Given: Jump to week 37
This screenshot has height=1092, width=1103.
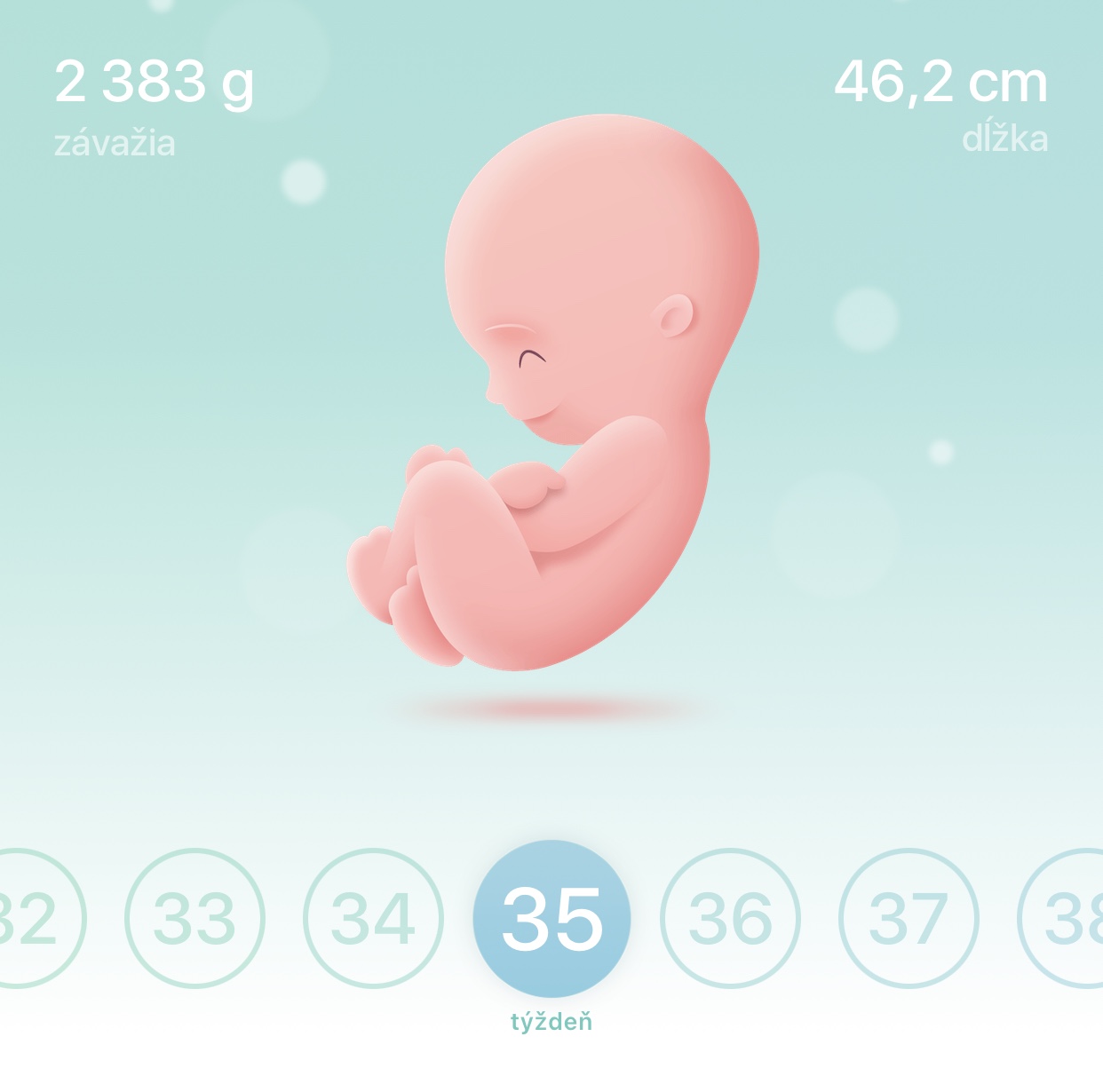Looking at the screenshot, I should pyautogui.click(x=909, y=918).
